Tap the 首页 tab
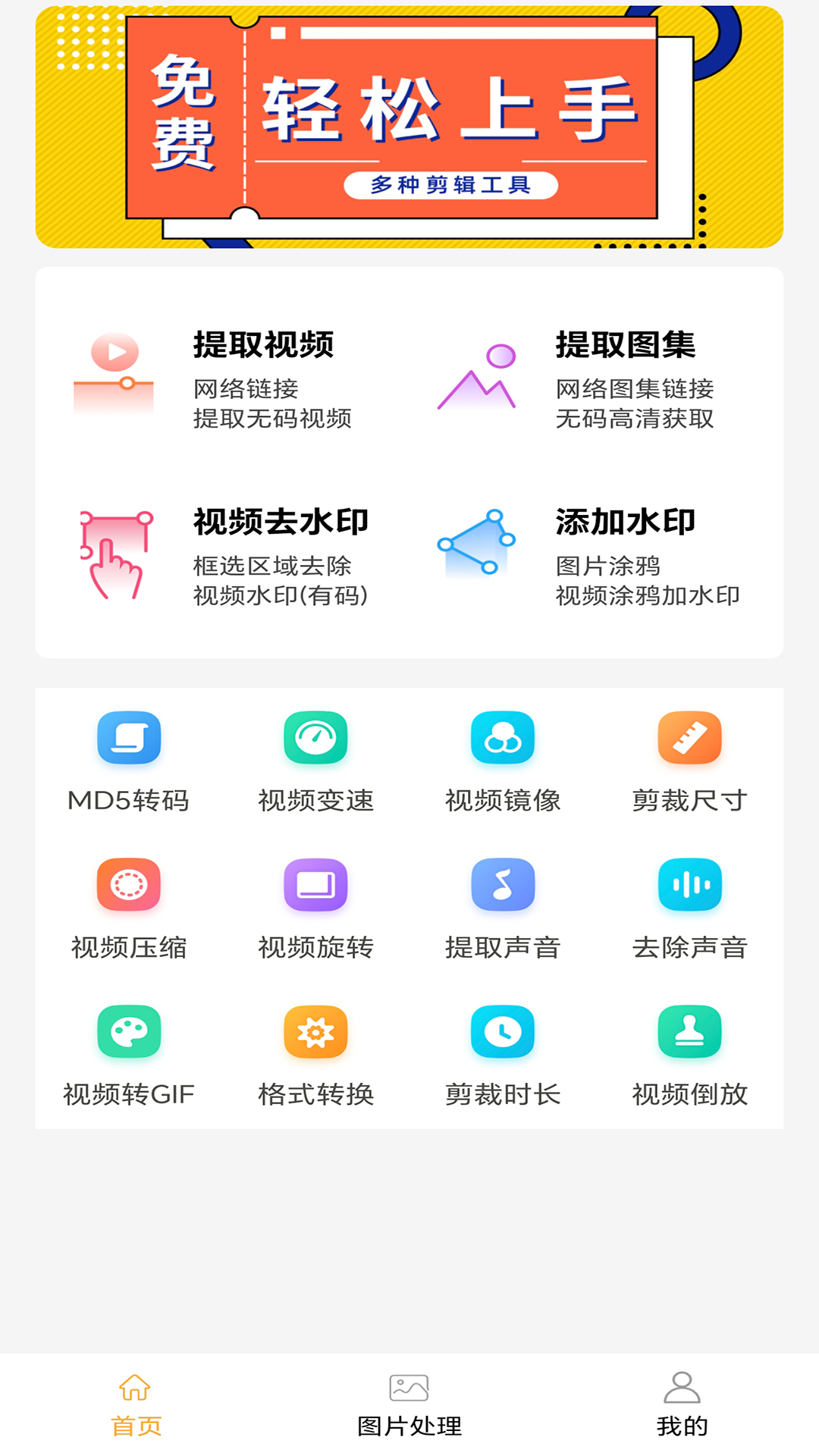819x1456 pixels. point(136,1406)
